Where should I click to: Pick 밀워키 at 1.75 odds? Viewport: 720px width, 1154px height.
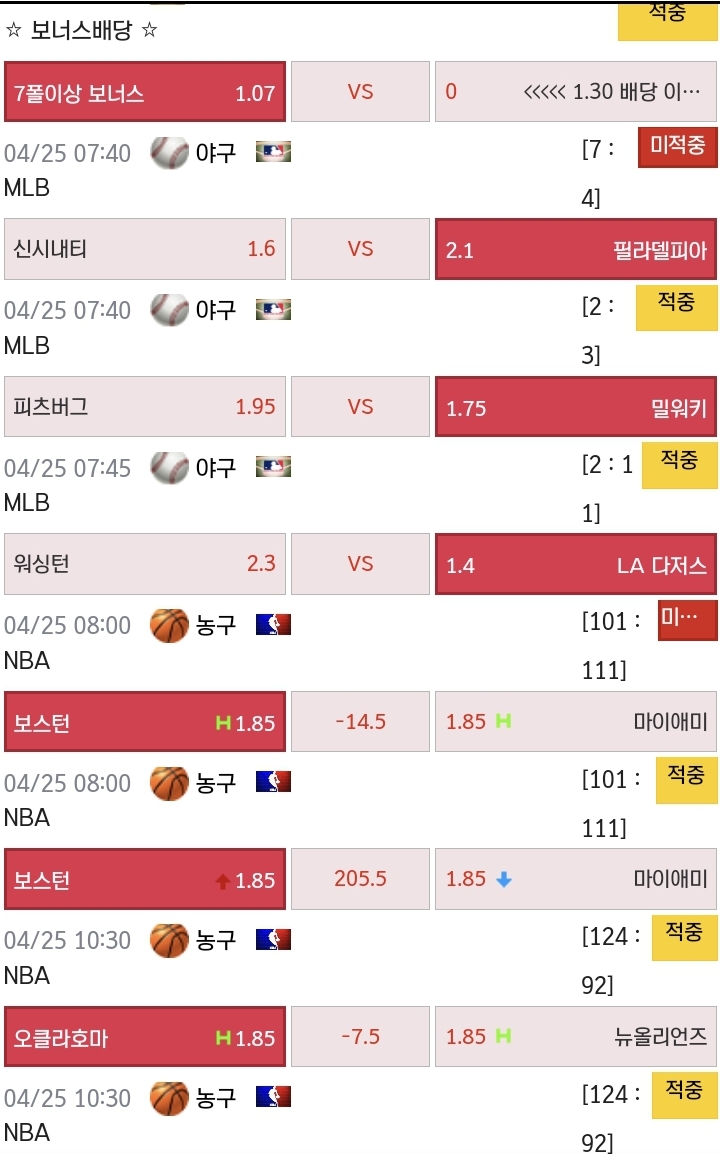pyautogui.click(x=575, y=407)
